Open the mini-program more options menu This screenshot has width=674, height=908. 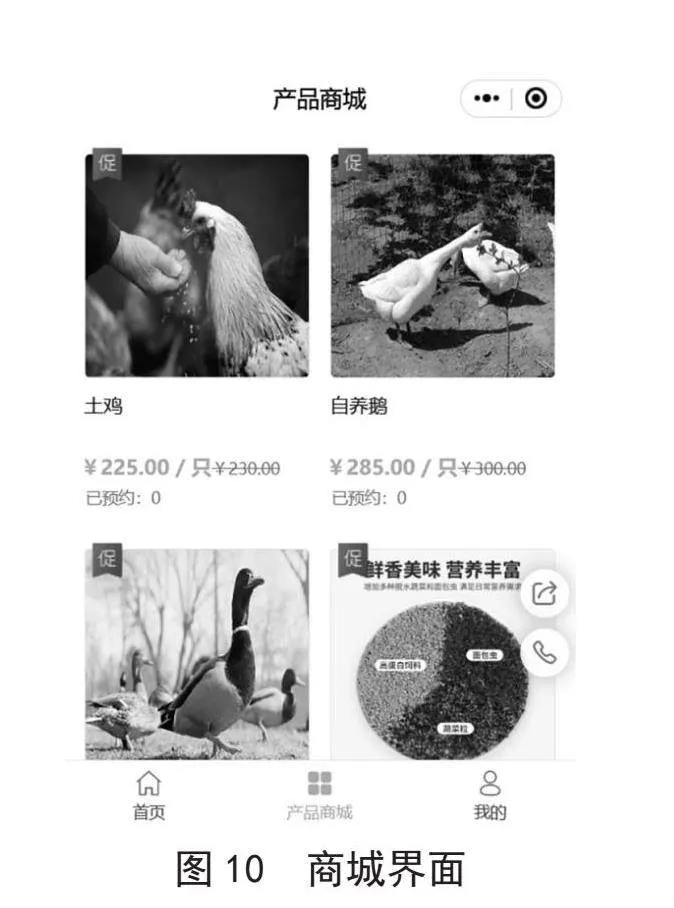pos(487,99)
